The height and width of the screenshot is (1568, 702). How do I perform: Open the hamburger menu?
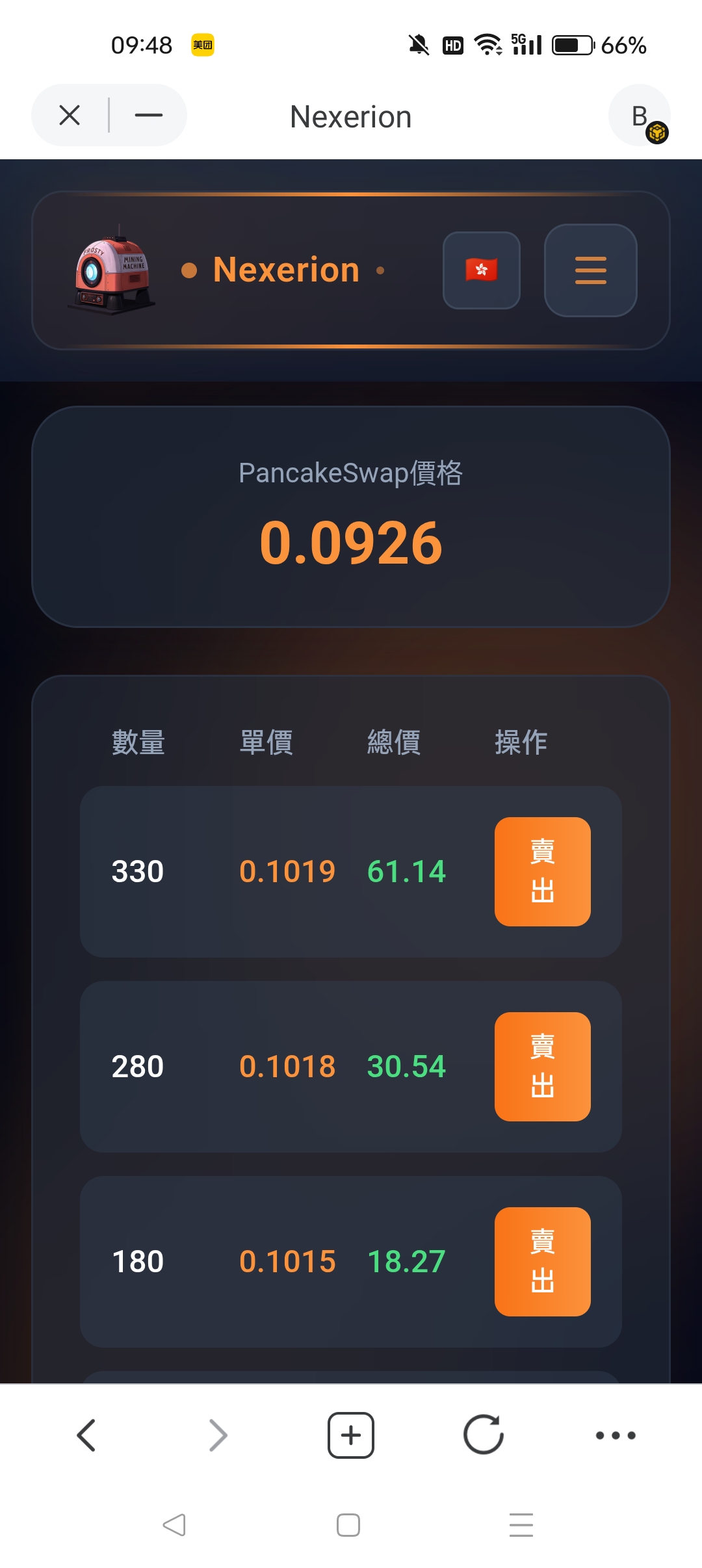[590, 270]
